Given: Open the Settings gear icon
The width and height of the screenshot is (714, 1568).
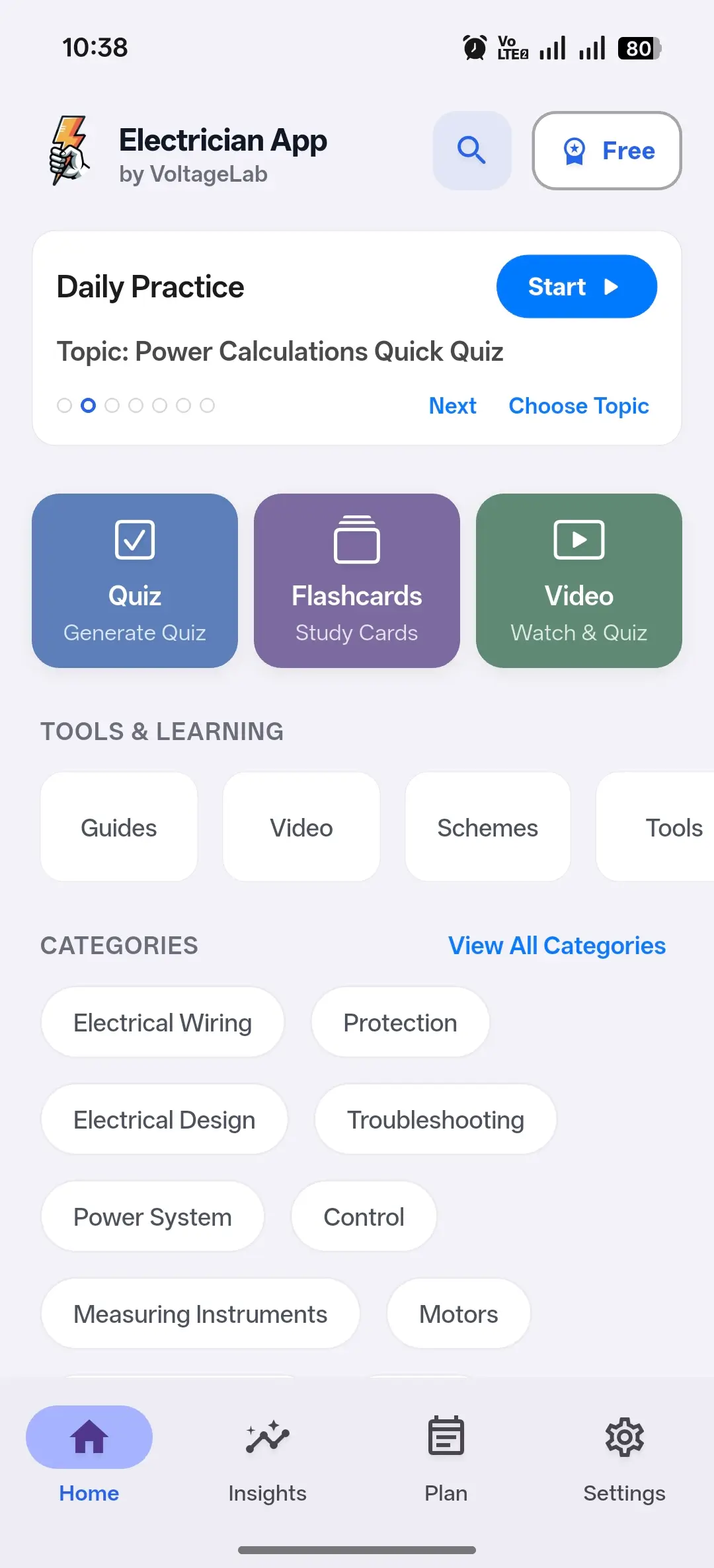Looking at the screenshot, I should (x=623, y=1438).
